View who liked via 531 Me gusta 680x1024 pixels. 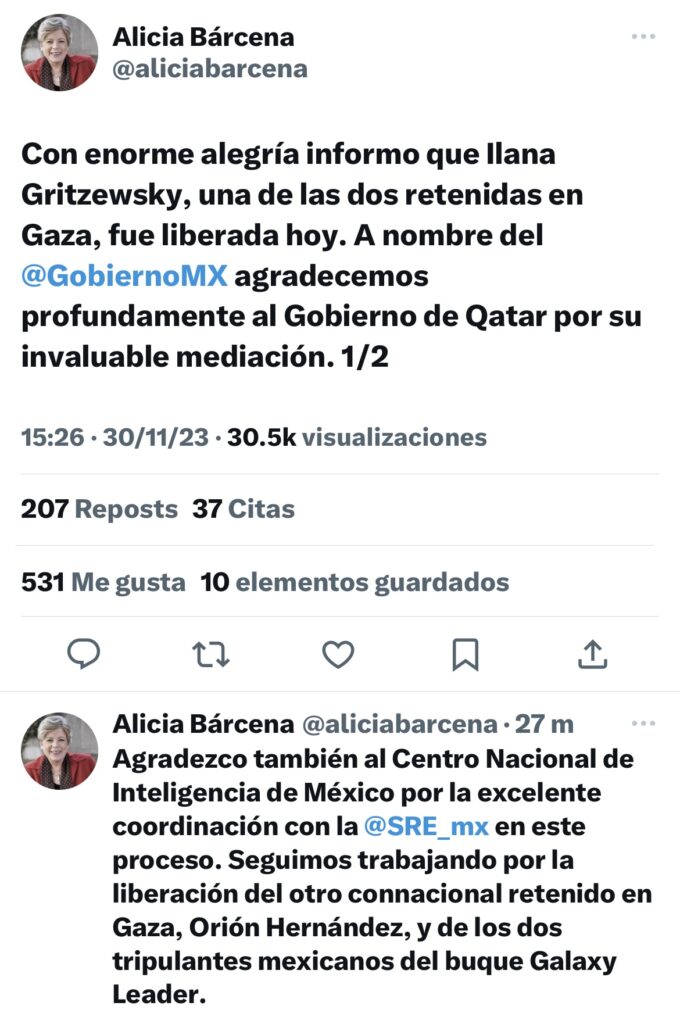[103, 581]
